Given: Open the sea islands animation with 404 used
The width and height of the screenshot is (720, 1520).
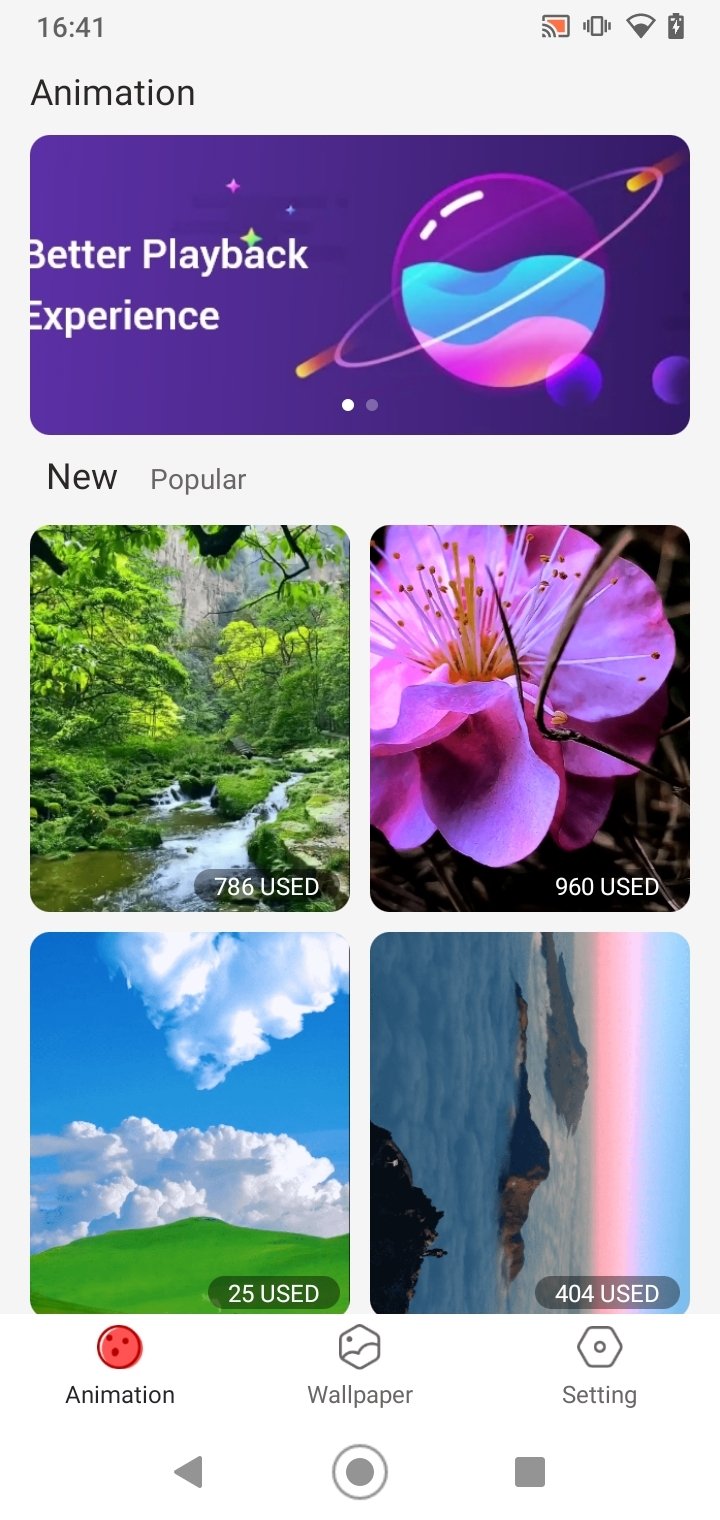Looking at the screenshot, I should (530, 1122).
